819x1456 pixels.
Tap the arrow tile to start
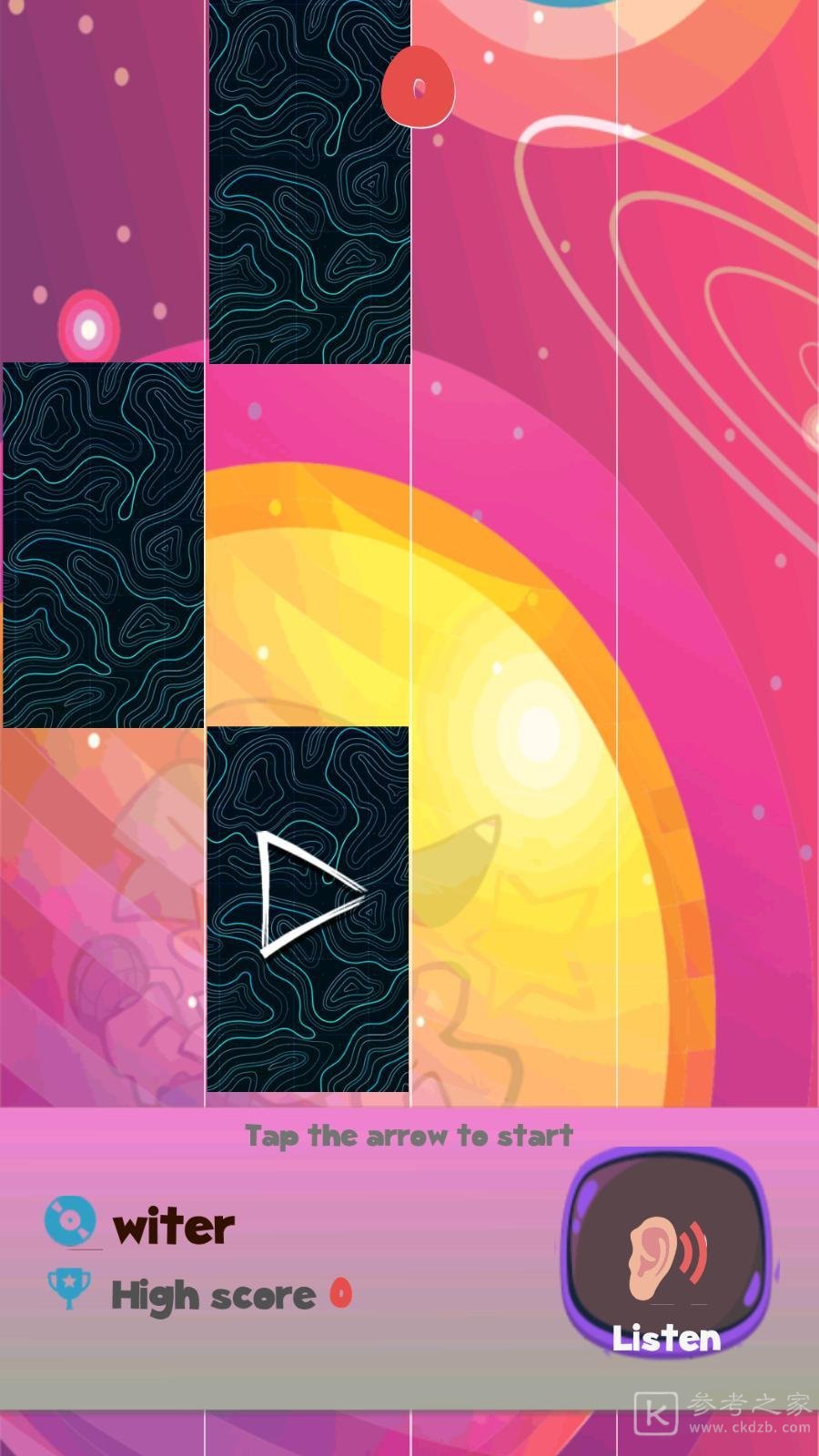point(308,896)
